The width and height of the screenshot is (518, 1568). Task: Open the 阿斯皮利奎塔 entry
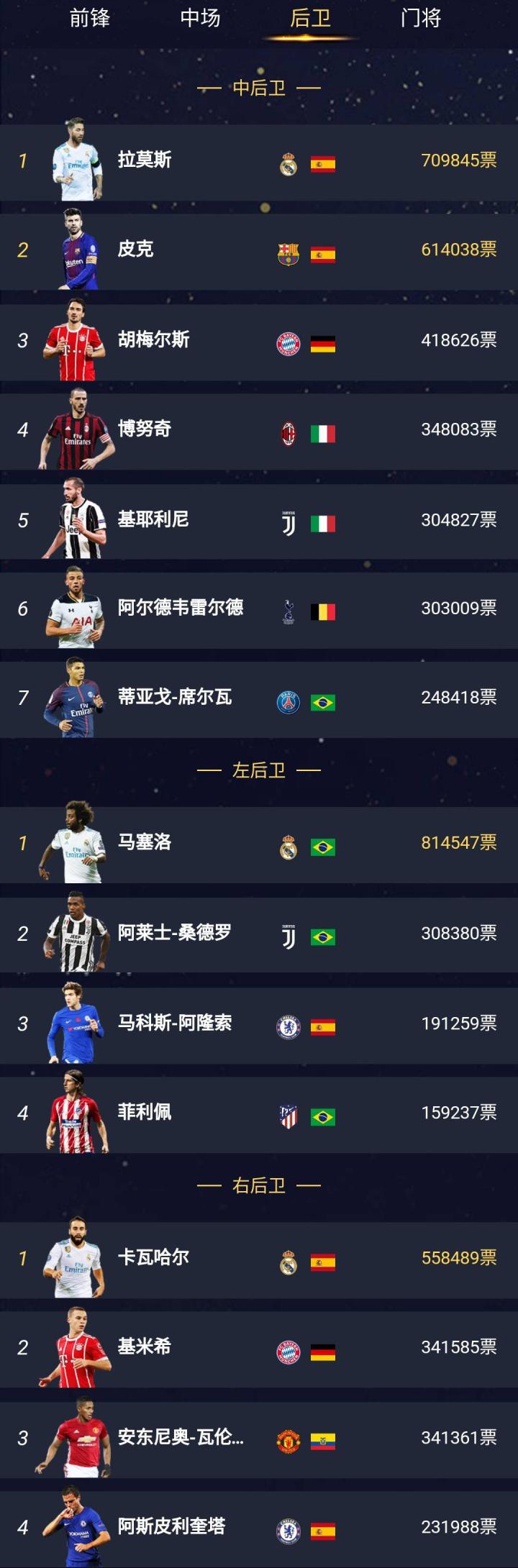pos(259,1528)
